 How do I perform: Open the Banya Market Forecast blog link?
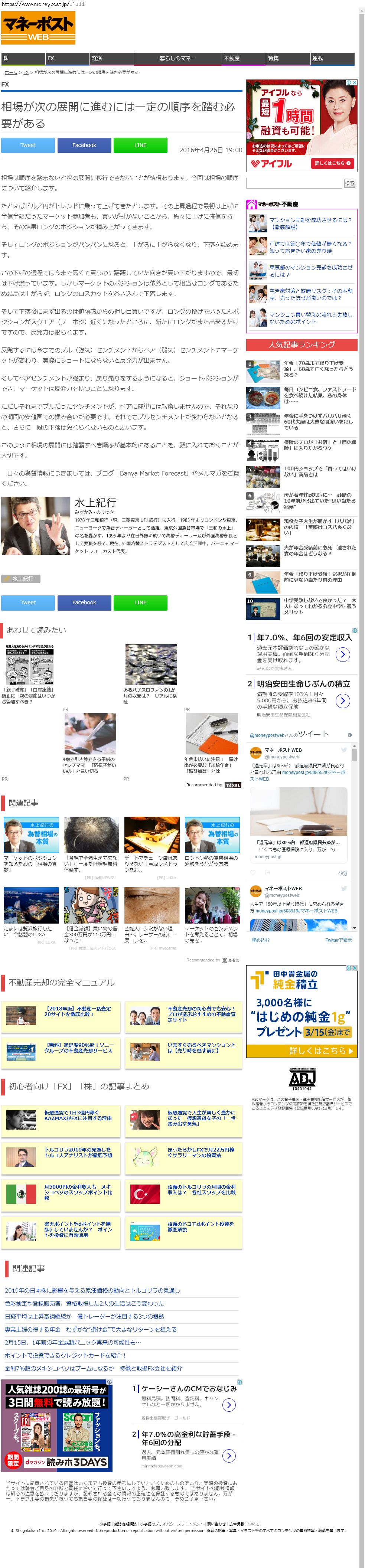pos(152,473)
